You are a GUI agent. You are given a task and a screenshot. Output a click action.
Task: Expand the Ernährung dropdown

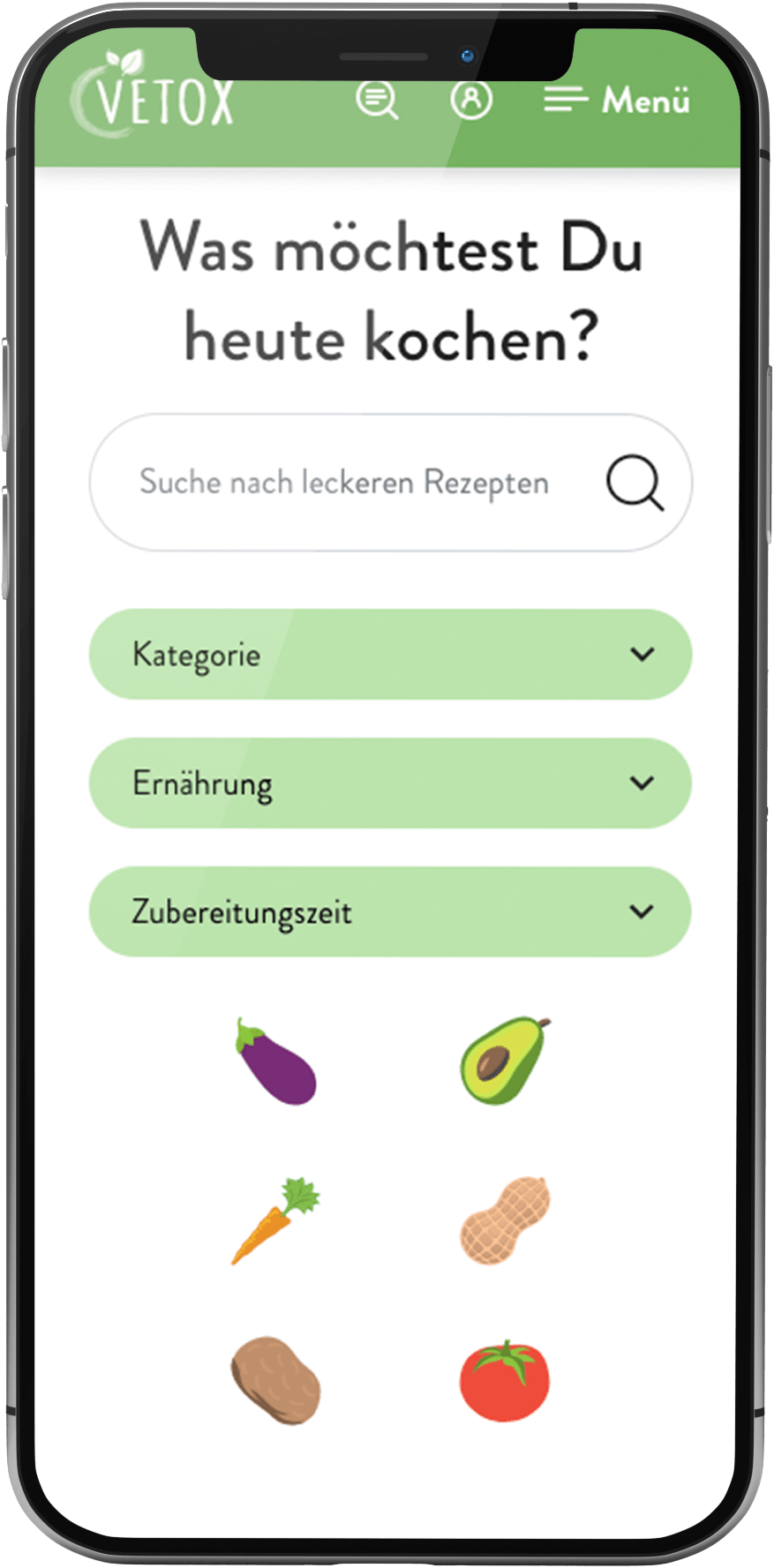[390, 784]
